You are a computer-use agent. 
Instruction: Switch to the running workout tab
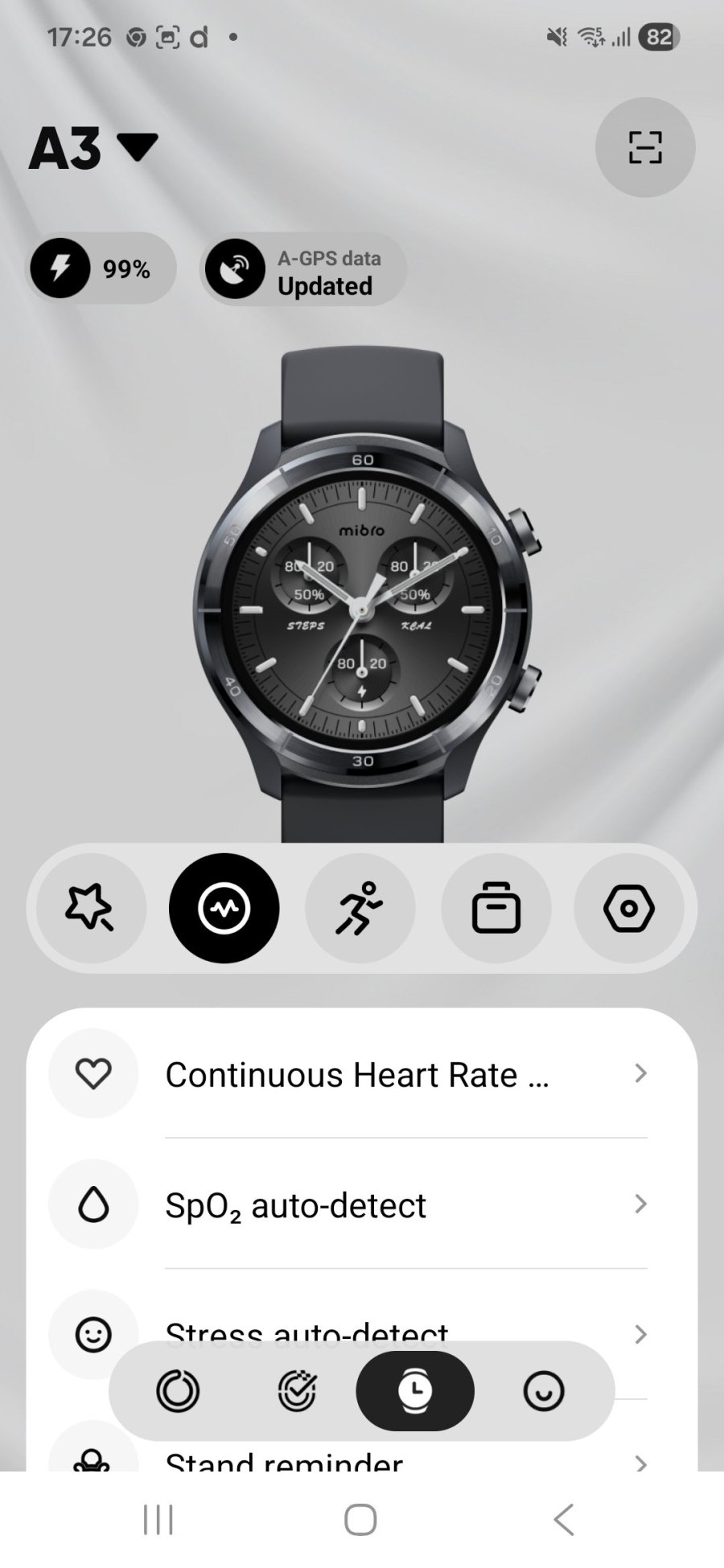pos(360,908)
